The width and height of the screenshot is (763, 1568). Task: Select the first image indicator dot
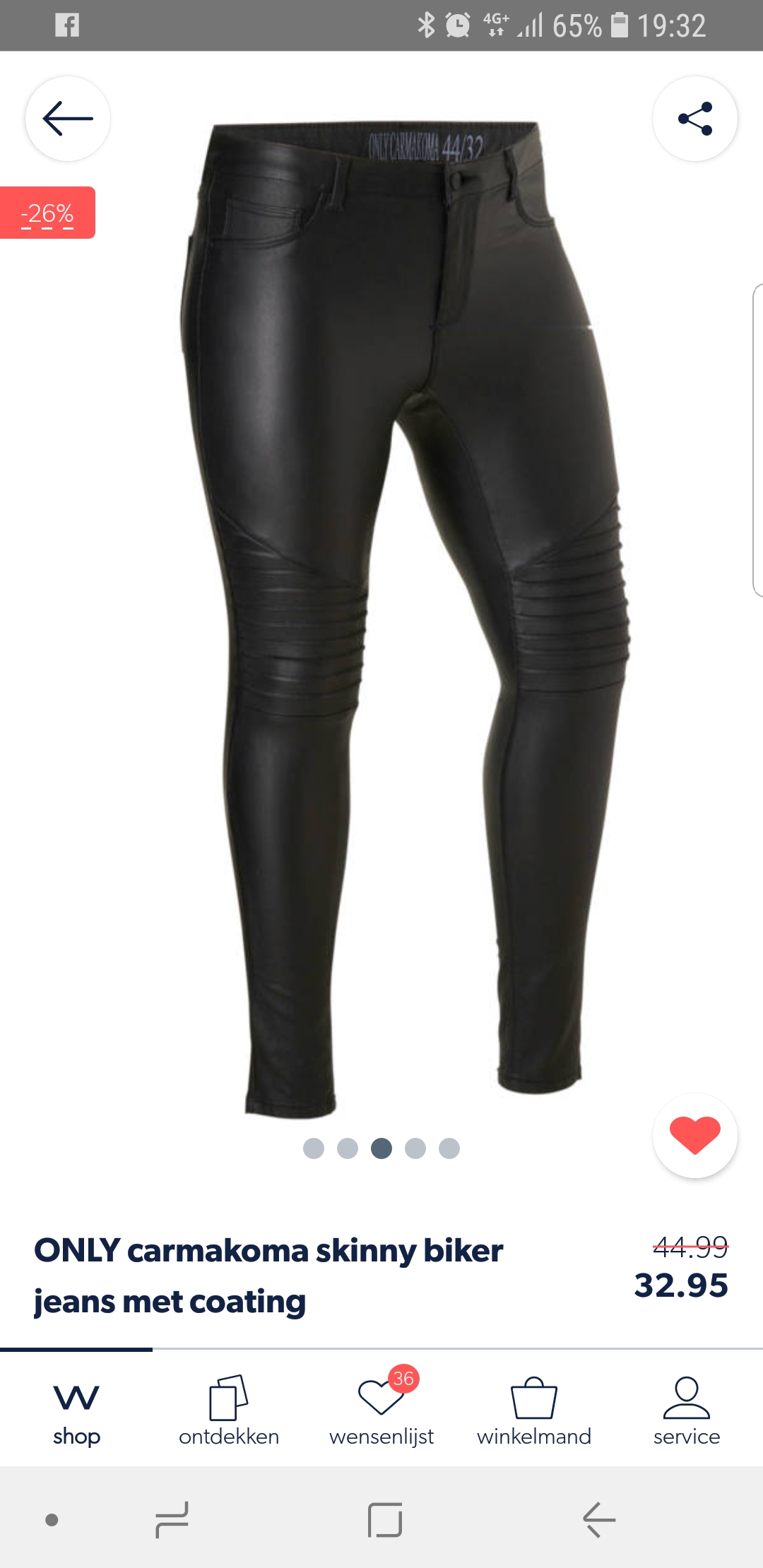314,1148
